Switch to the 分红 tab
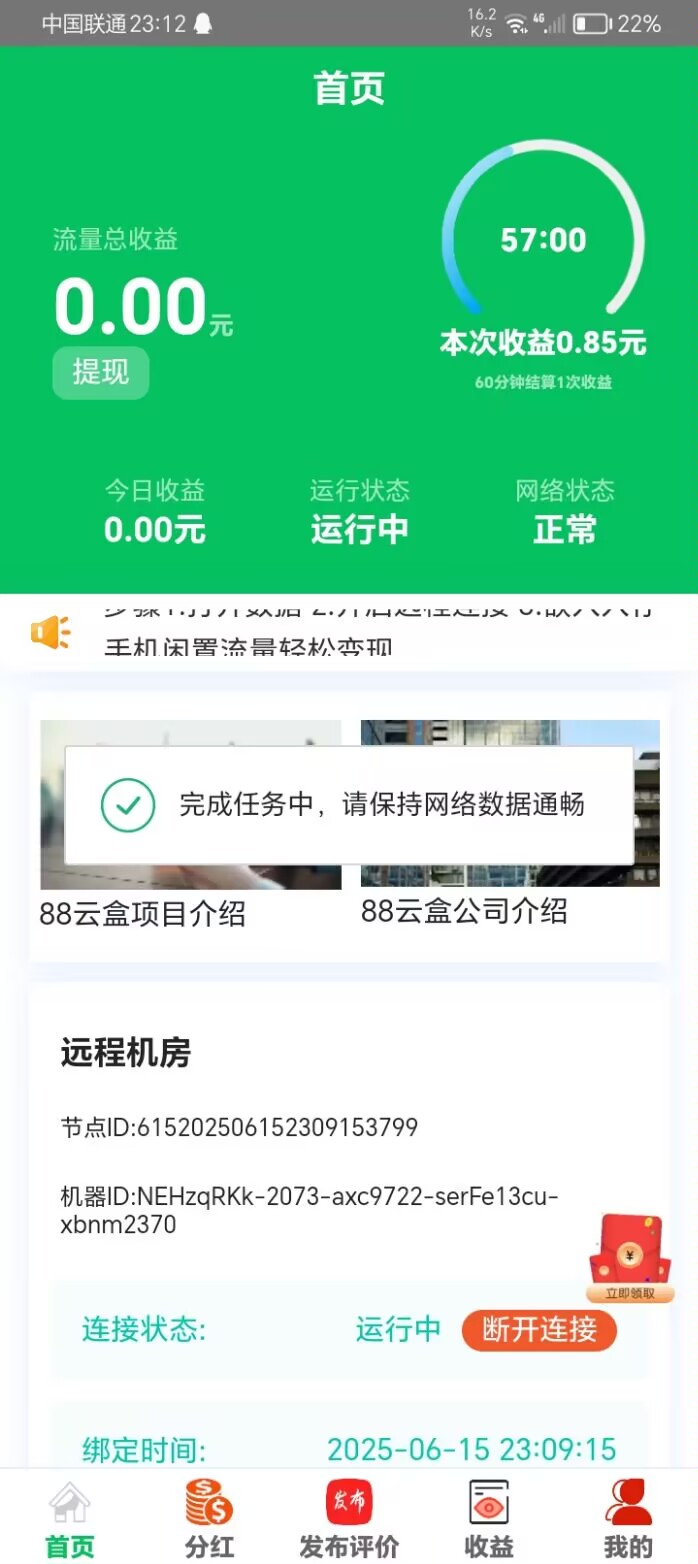This screenshot has width=698, height=1564. point(209,1519)
